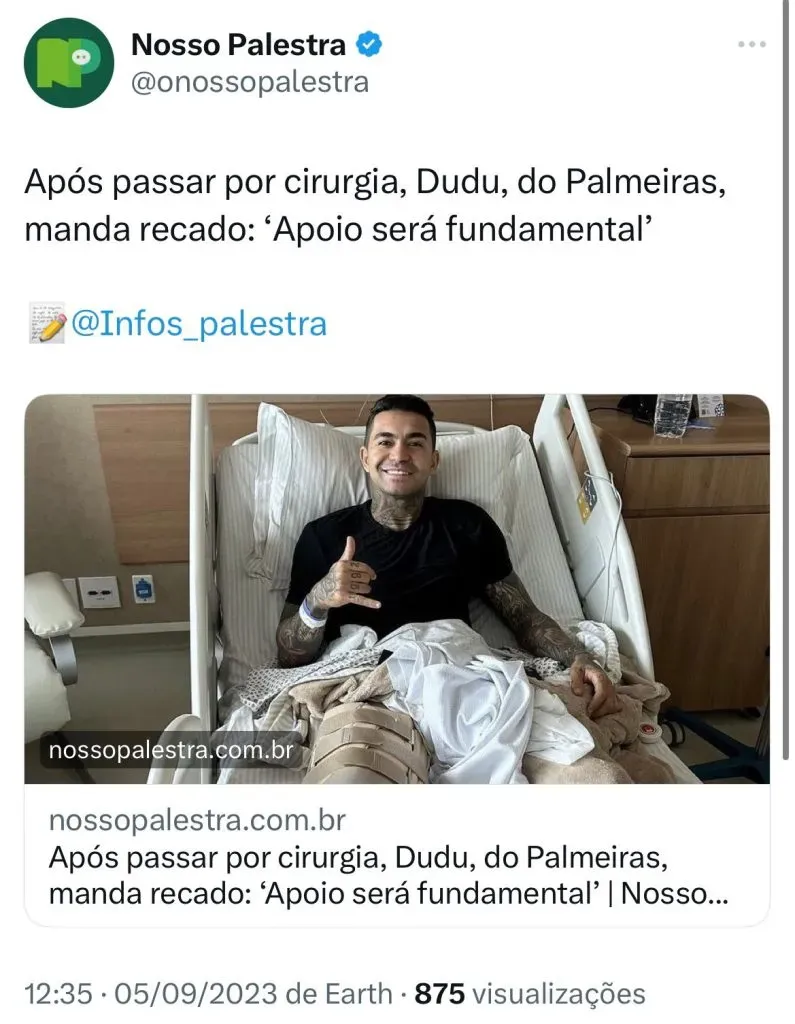The width and height of the screenshot is (795, 1024).
Task: Open the nossopalestra.com.br article preview card
Action: (x=397, y=660)
